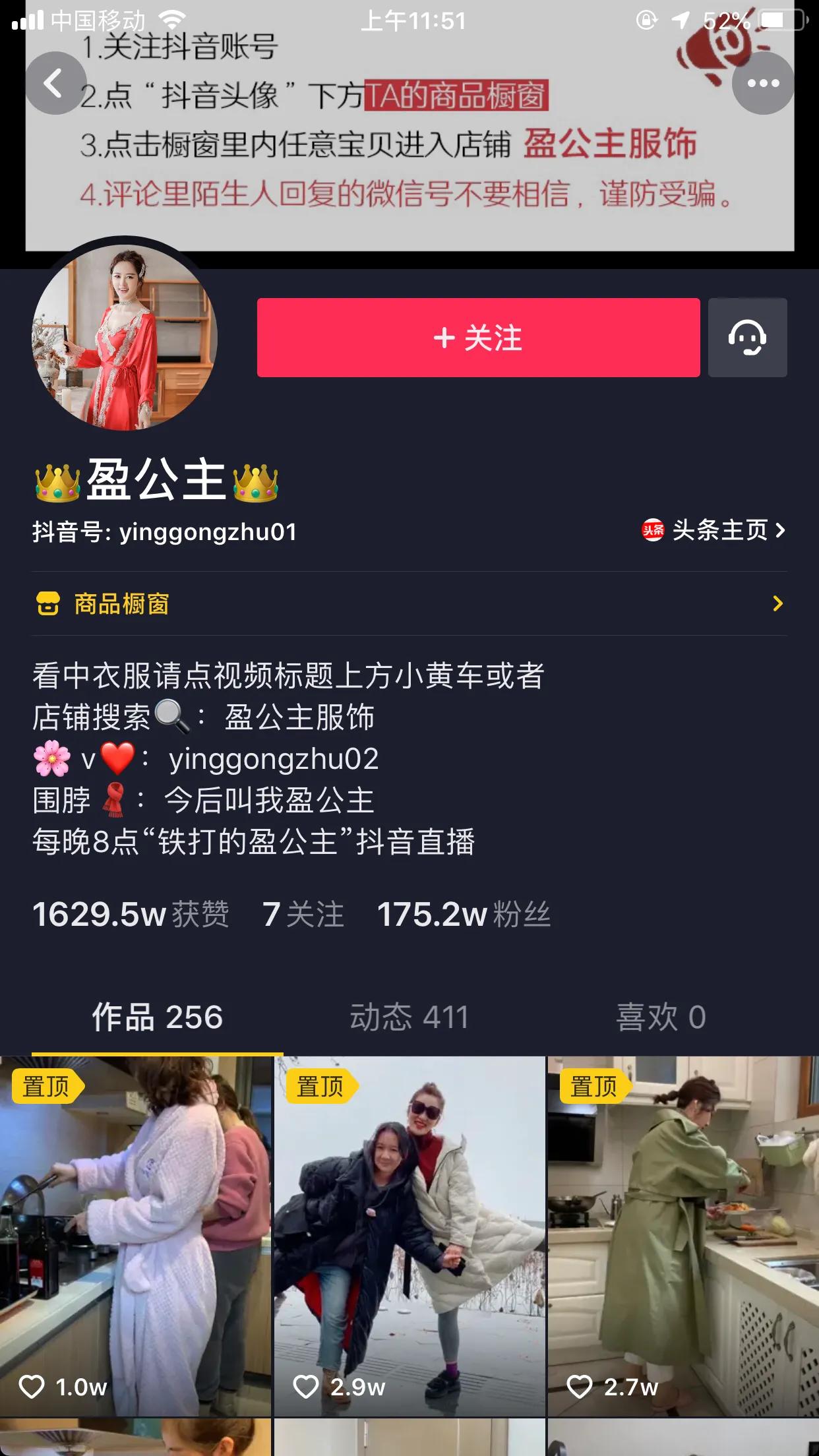
Task: Tap the heart icon showing 1.0w likes
Action: pyautogui.click(x=34, y=1387)
